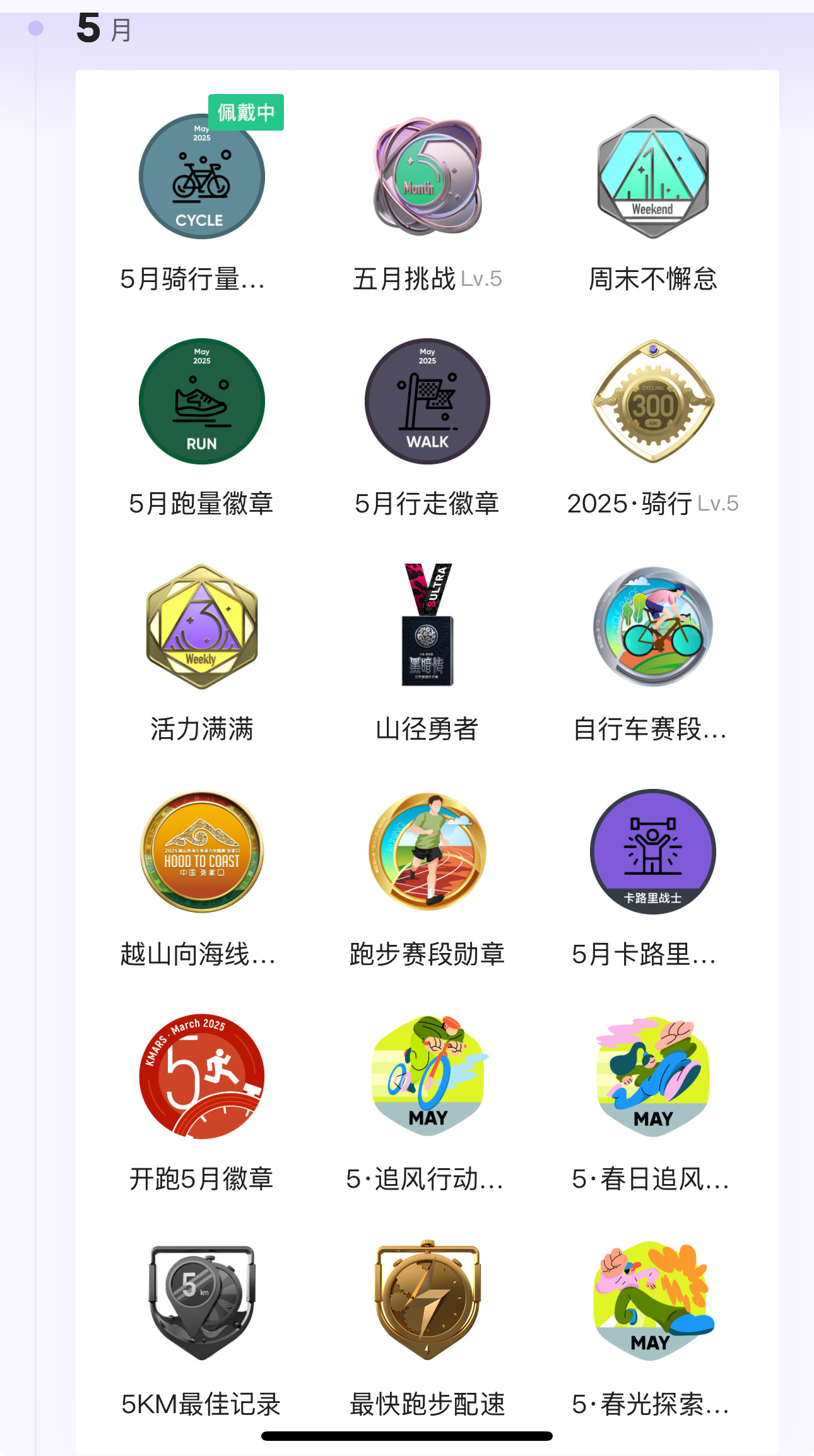Tap the 5KM最佳记录 badge
The image size is (814, 1456).
pyautogui.click(x=202, y=1302)
